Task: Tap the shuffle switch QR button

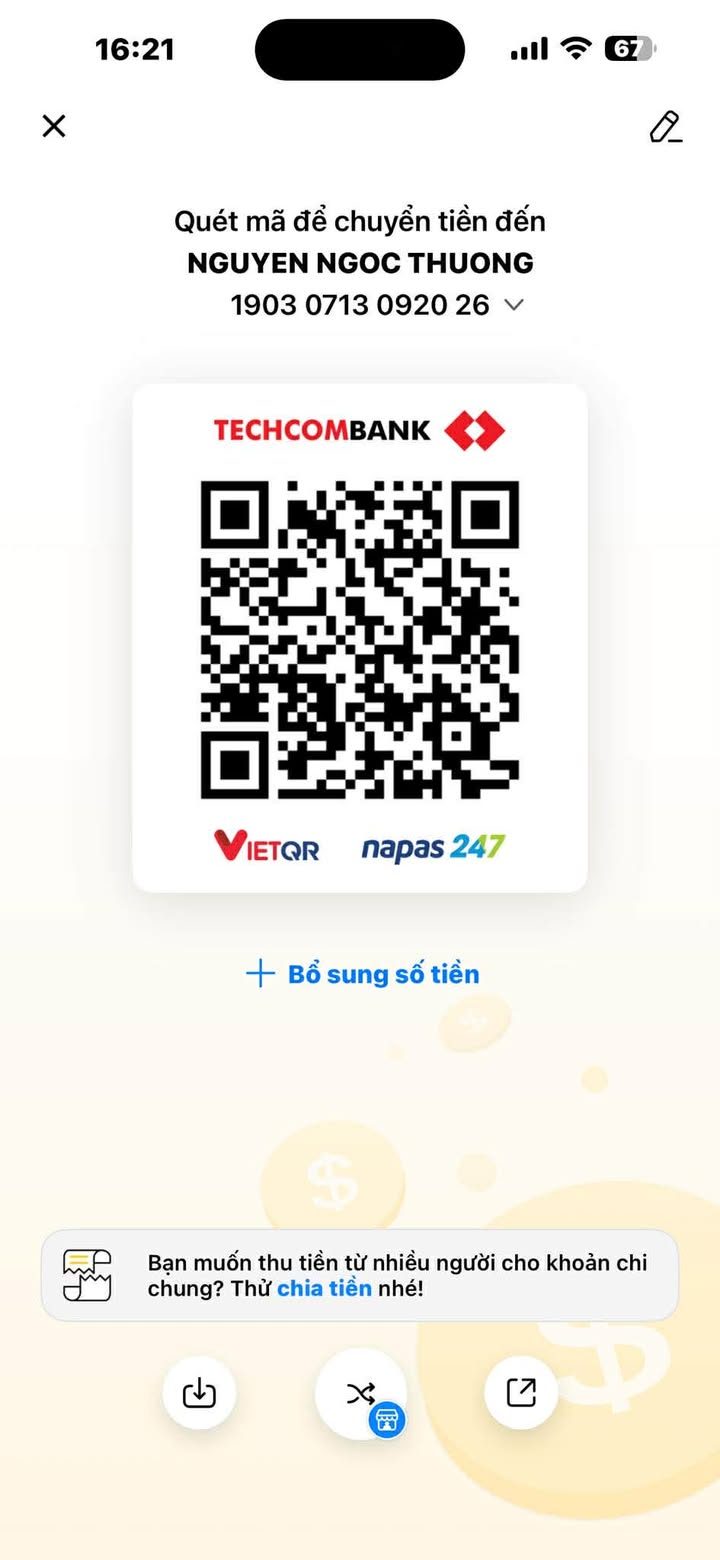Action: pyautogui.click(x=361, y=1393)
